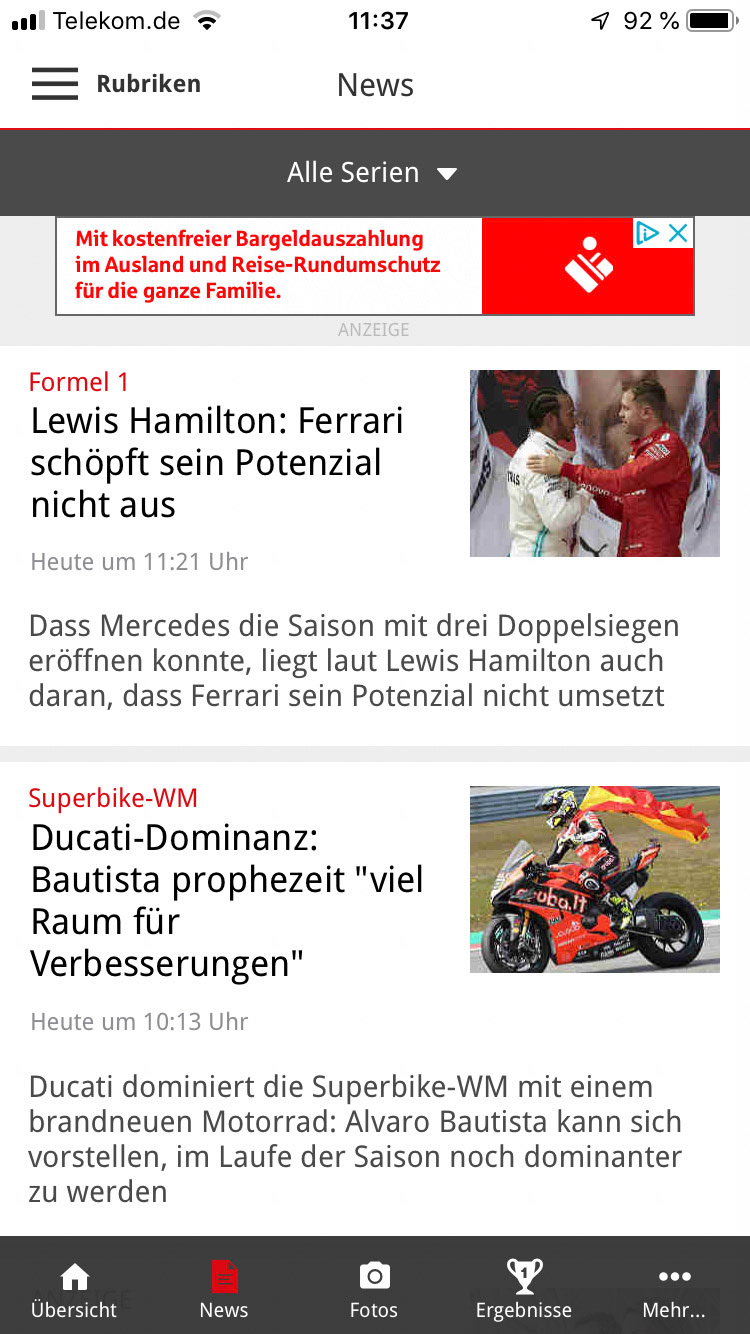Switch to the Übersicht tab
Image resolution: width=750 pixels, height=1334 pixels.
74,1290
